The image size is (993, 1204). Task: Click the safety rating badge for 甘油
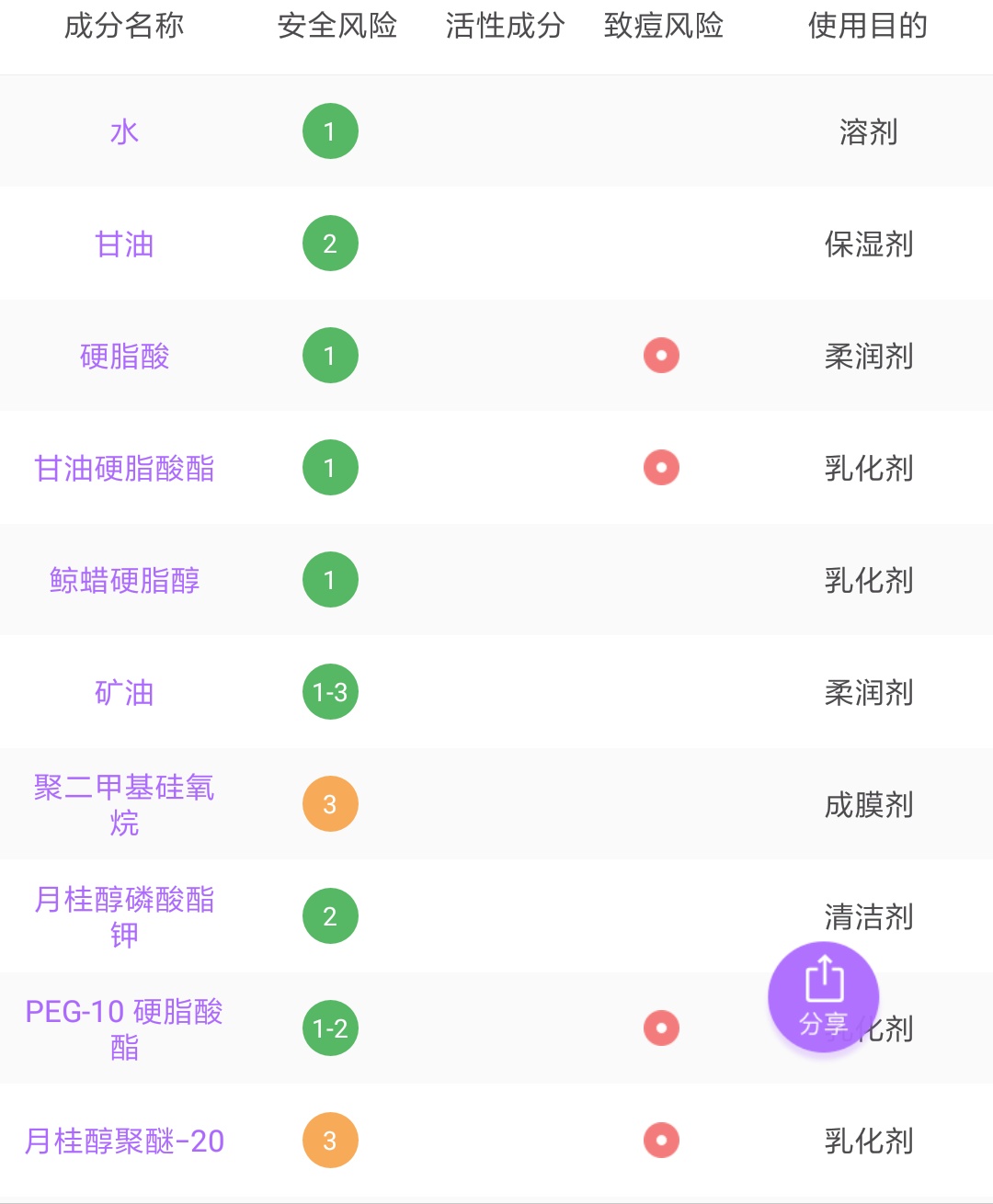click(x=330, y=244)
